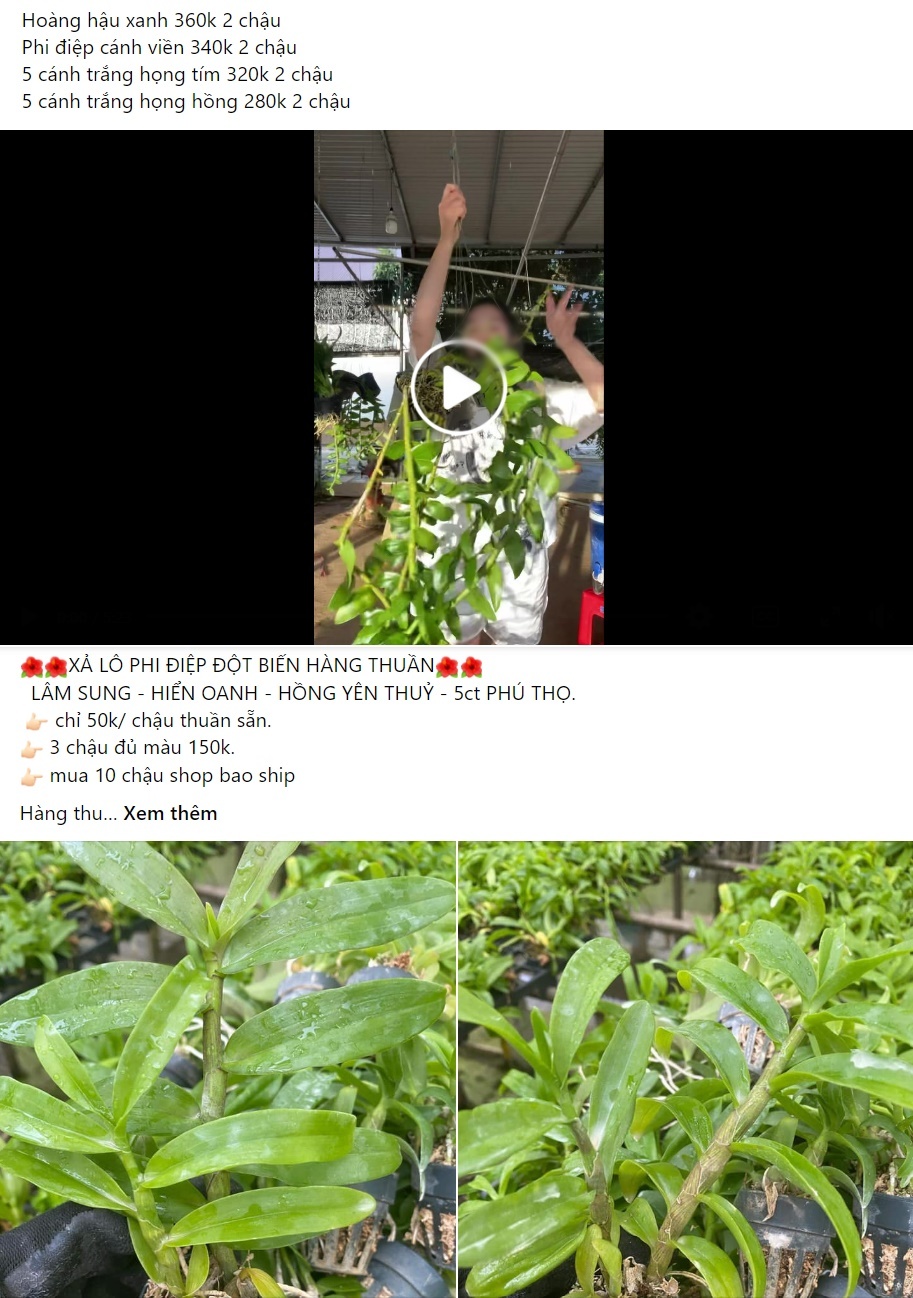This screenshot has width=913, height=1298.
Task: Expand the post with Xem thêm
Action: click(x=170, y=813)
